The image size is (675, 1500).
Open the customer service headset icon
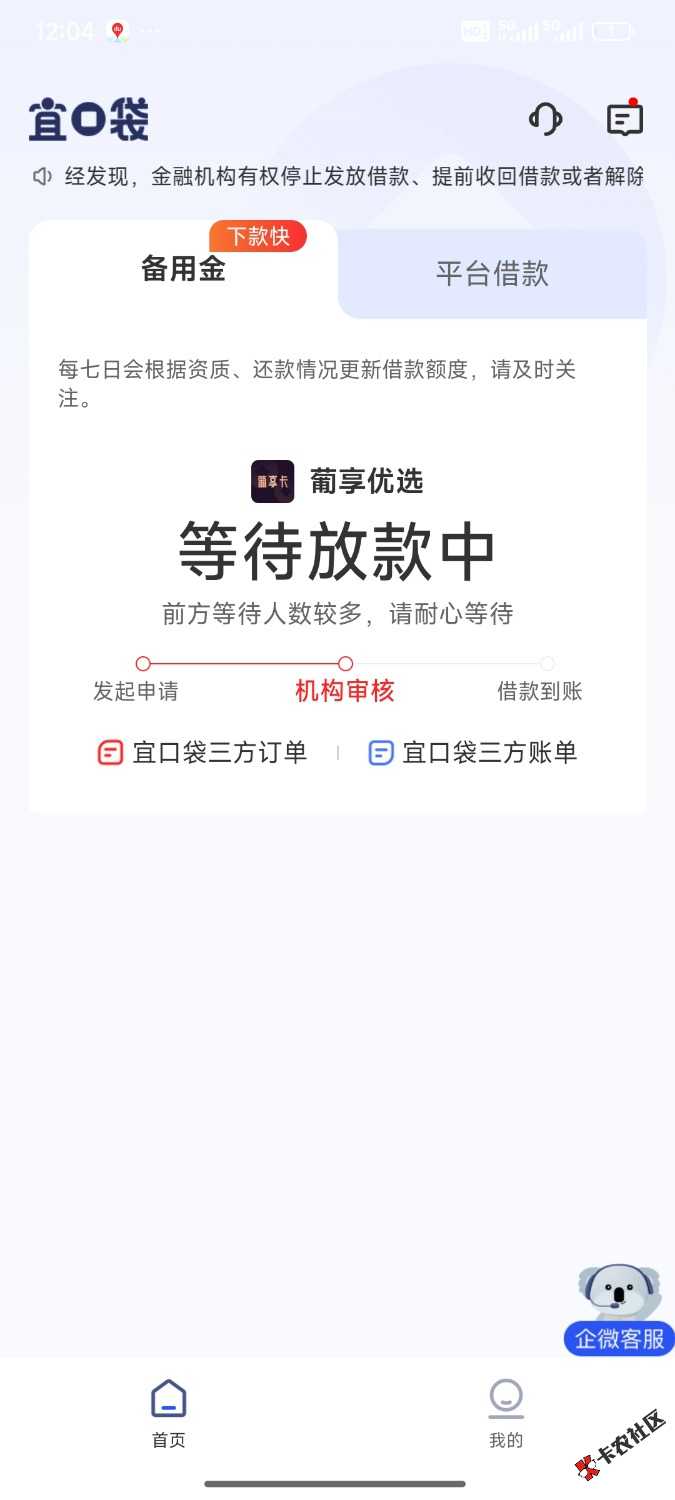click(x=545, y=120)
